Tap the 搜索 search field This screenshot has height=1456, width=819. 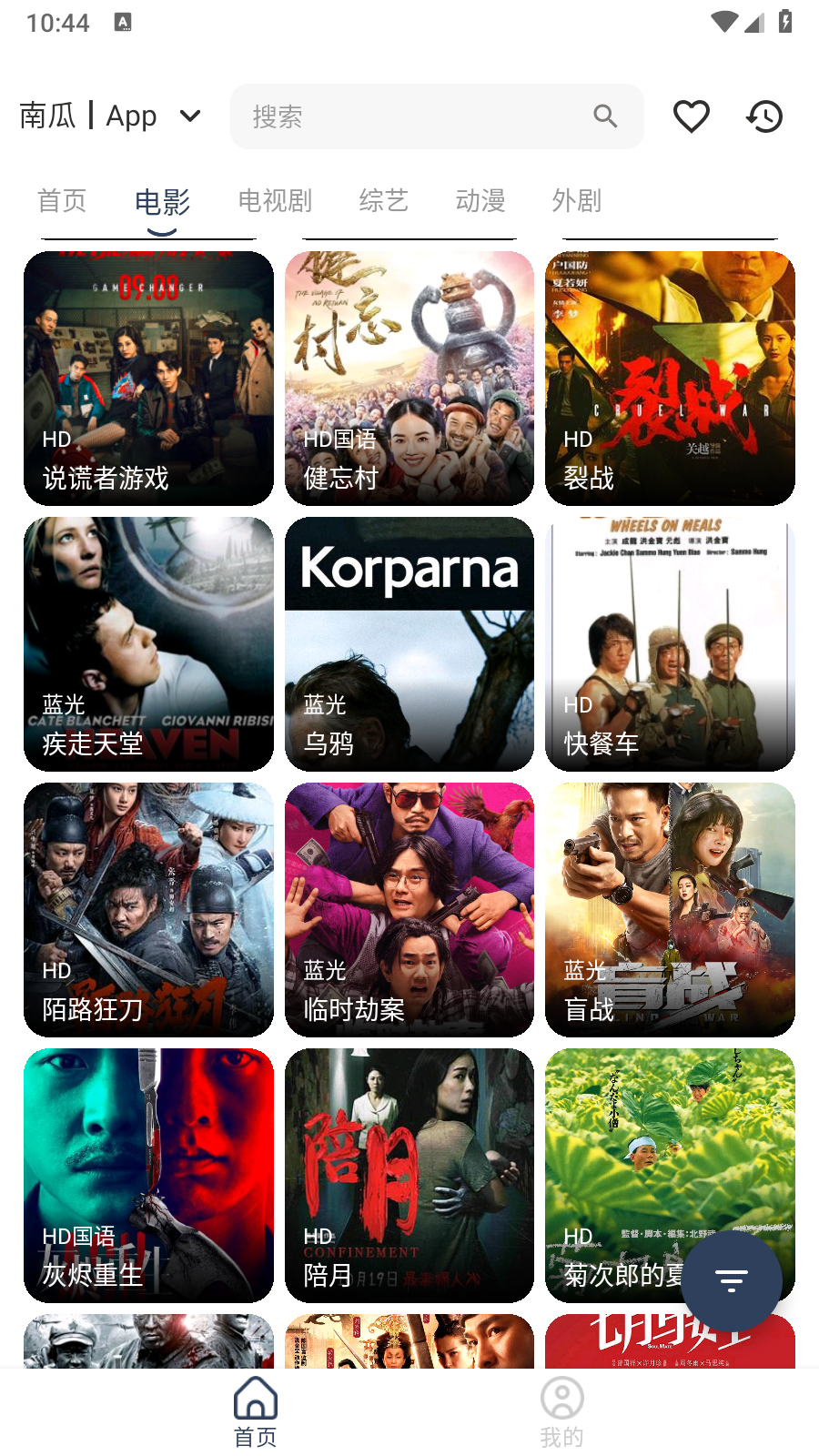click(419, 116)
